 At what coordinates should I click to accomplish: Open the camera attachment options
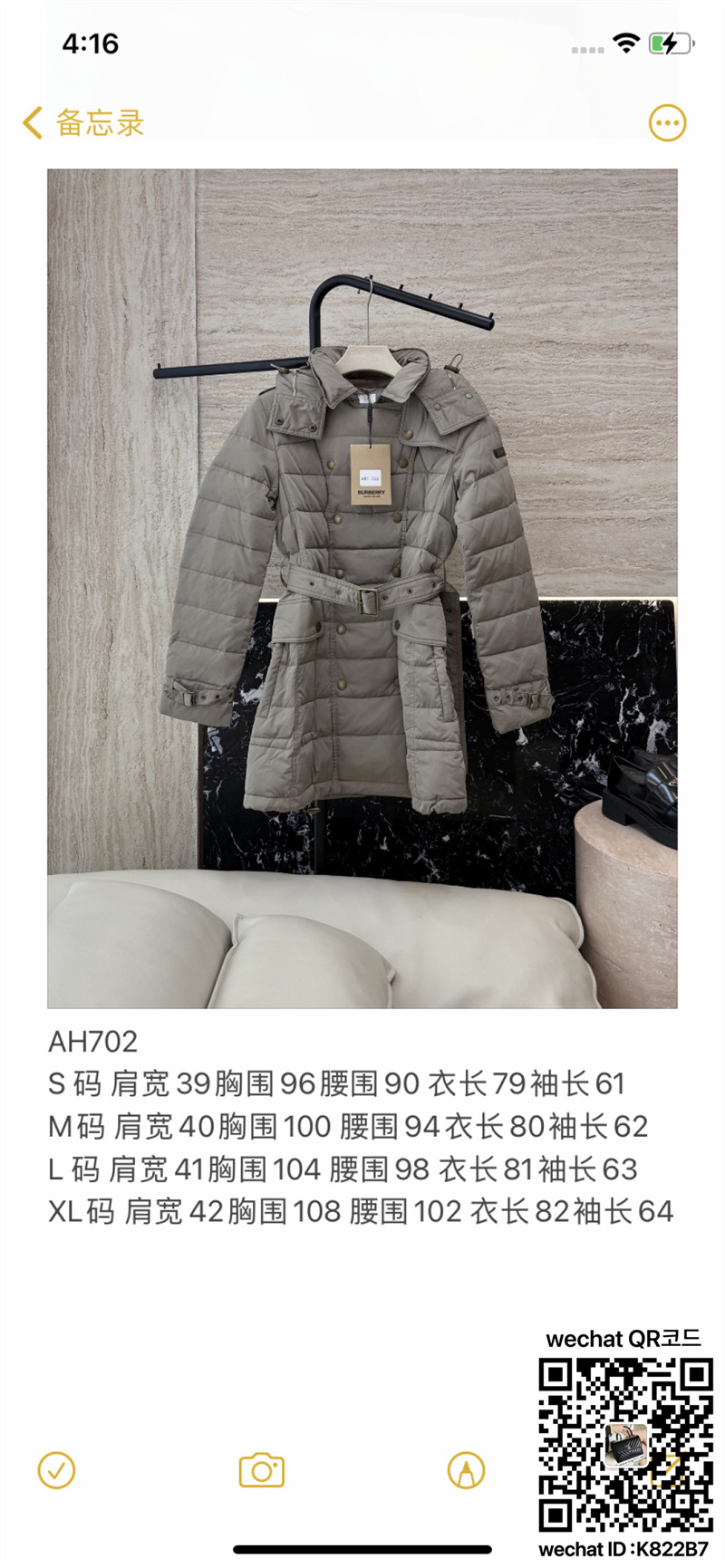pos(261,1470)
